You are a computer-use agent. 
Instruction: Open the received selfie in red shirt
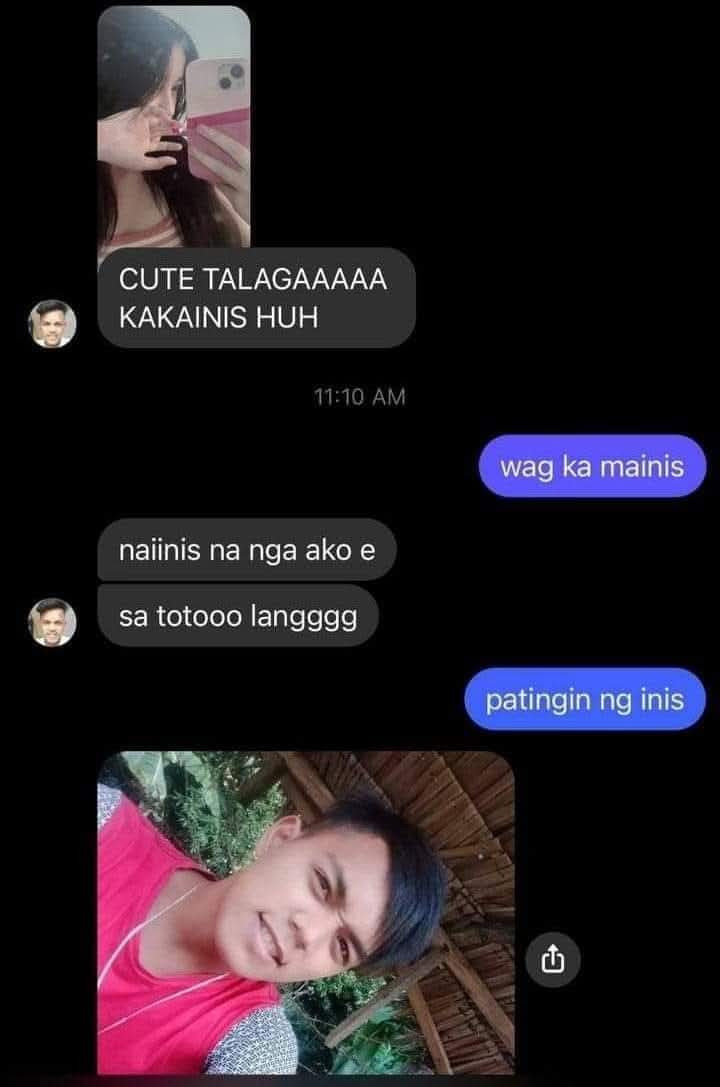tap(305, 911)
